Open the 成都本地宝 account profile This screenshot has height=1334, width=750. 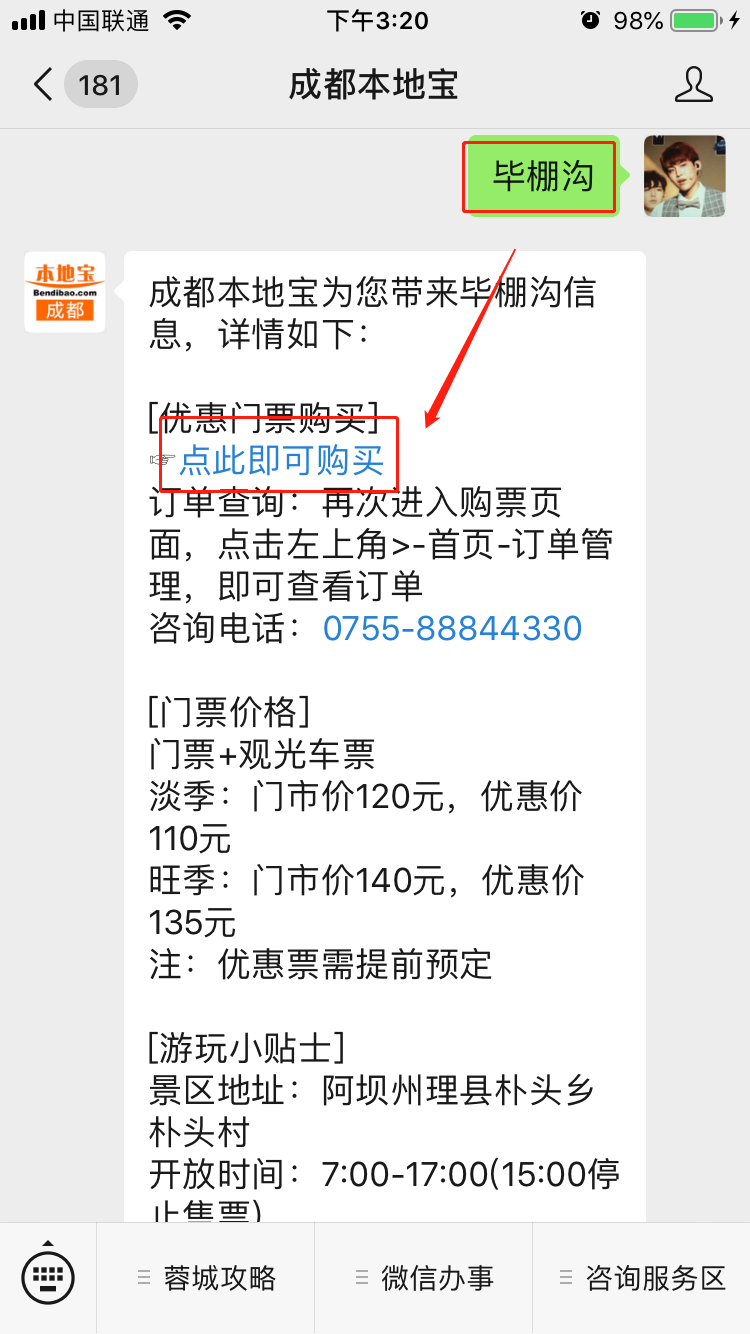pos(693,85)
